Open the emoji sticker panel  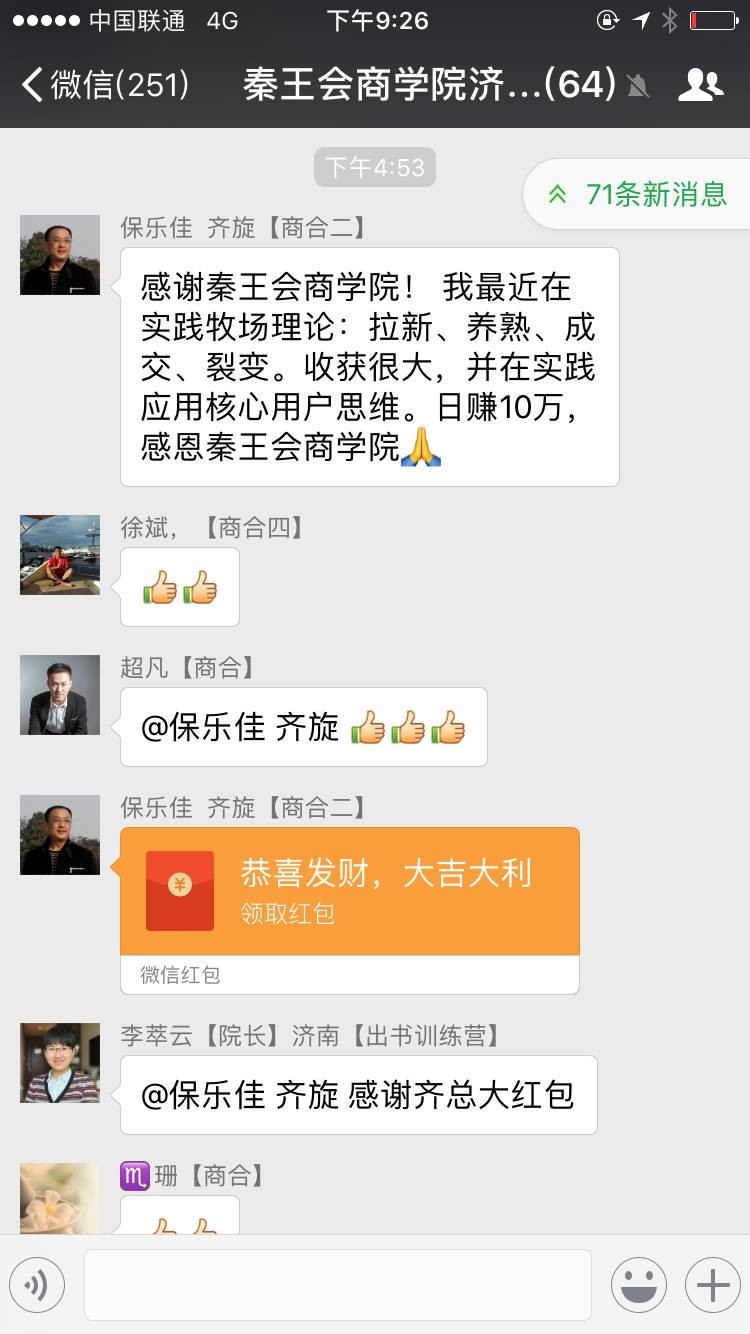[x=638, y=1284]
